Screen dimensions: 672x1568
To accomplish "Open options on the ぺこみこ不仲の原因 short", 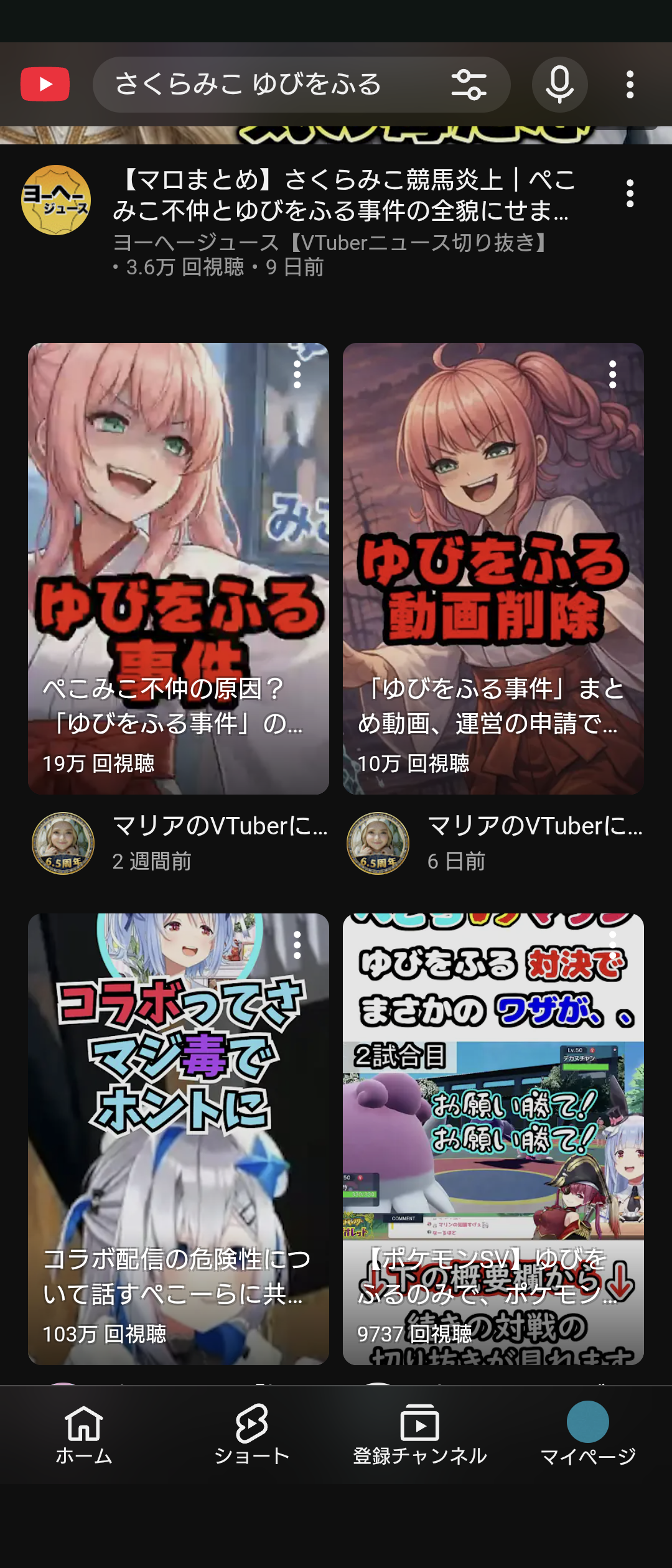I will (x=297, y=375).
